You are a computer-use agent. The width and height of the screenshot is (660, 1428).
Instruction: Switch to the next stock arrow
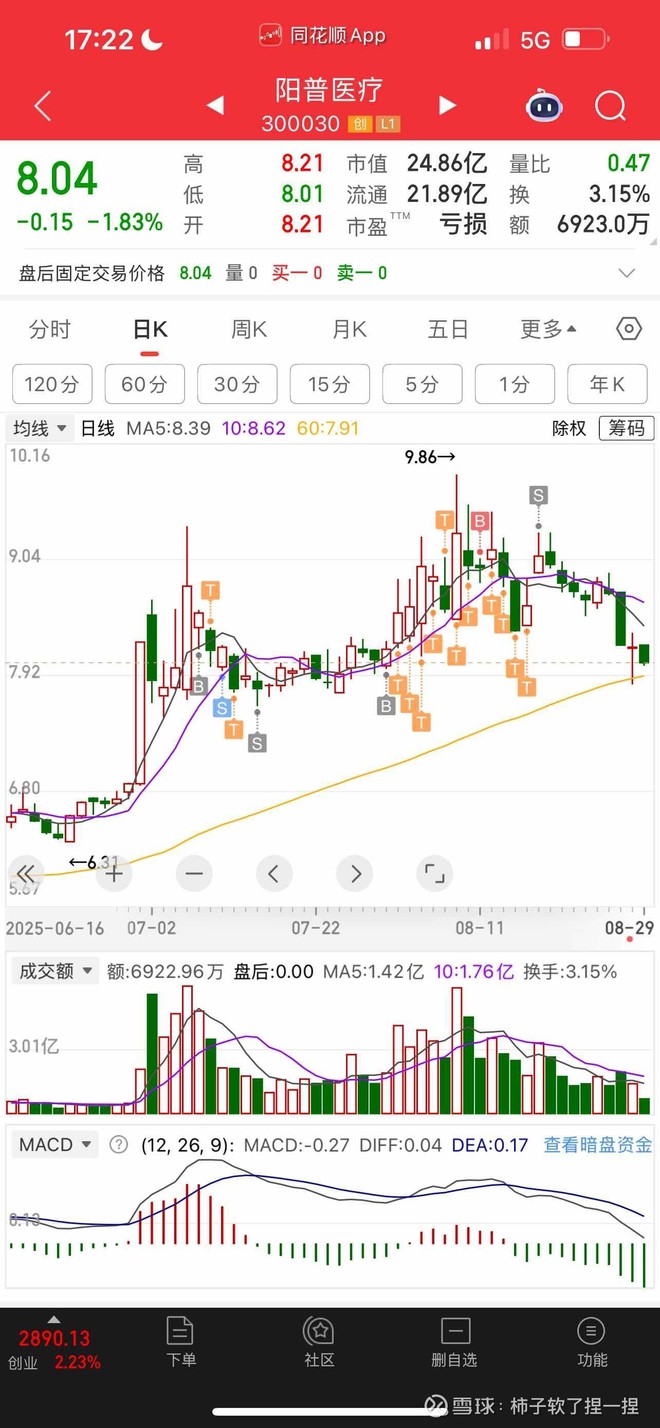448,105
